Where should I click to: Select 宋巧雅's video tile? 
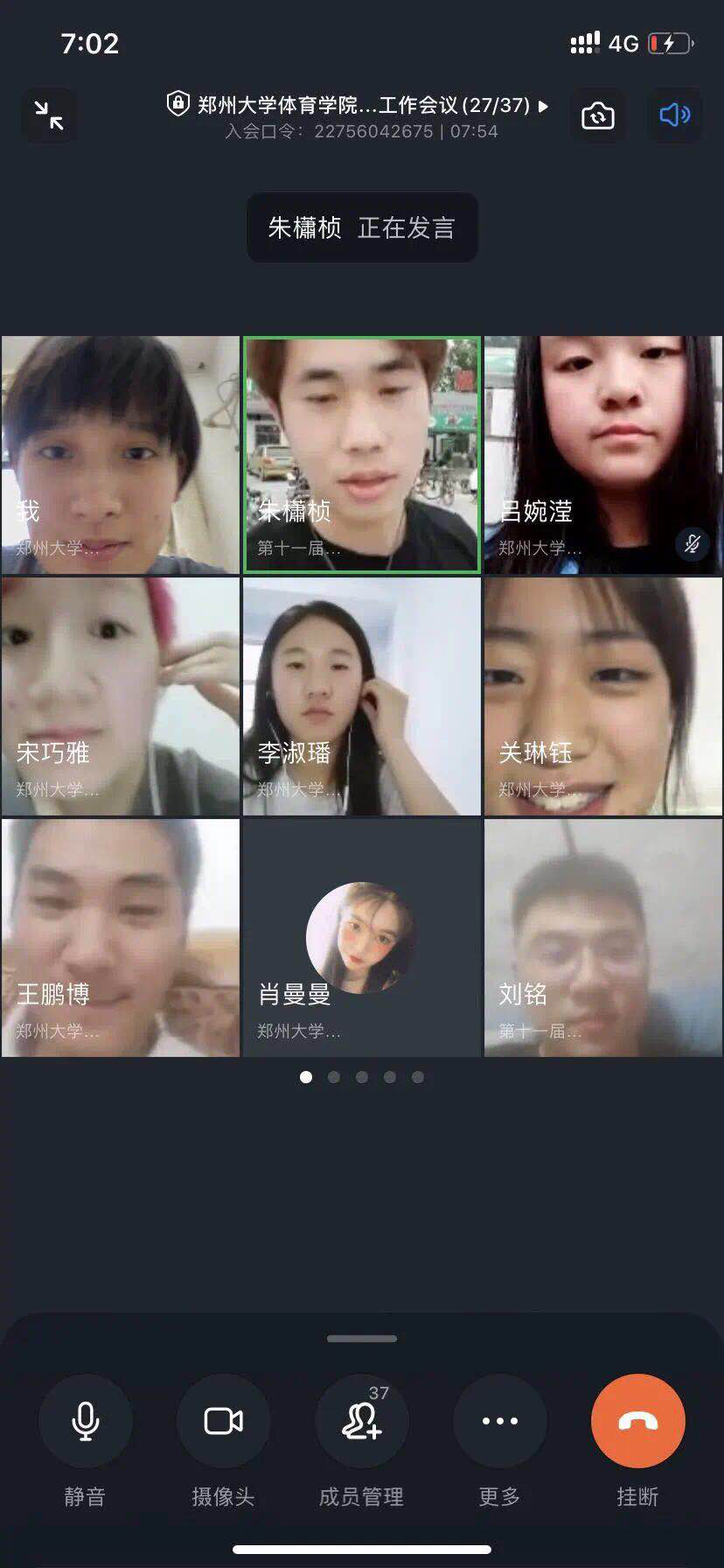121,696
